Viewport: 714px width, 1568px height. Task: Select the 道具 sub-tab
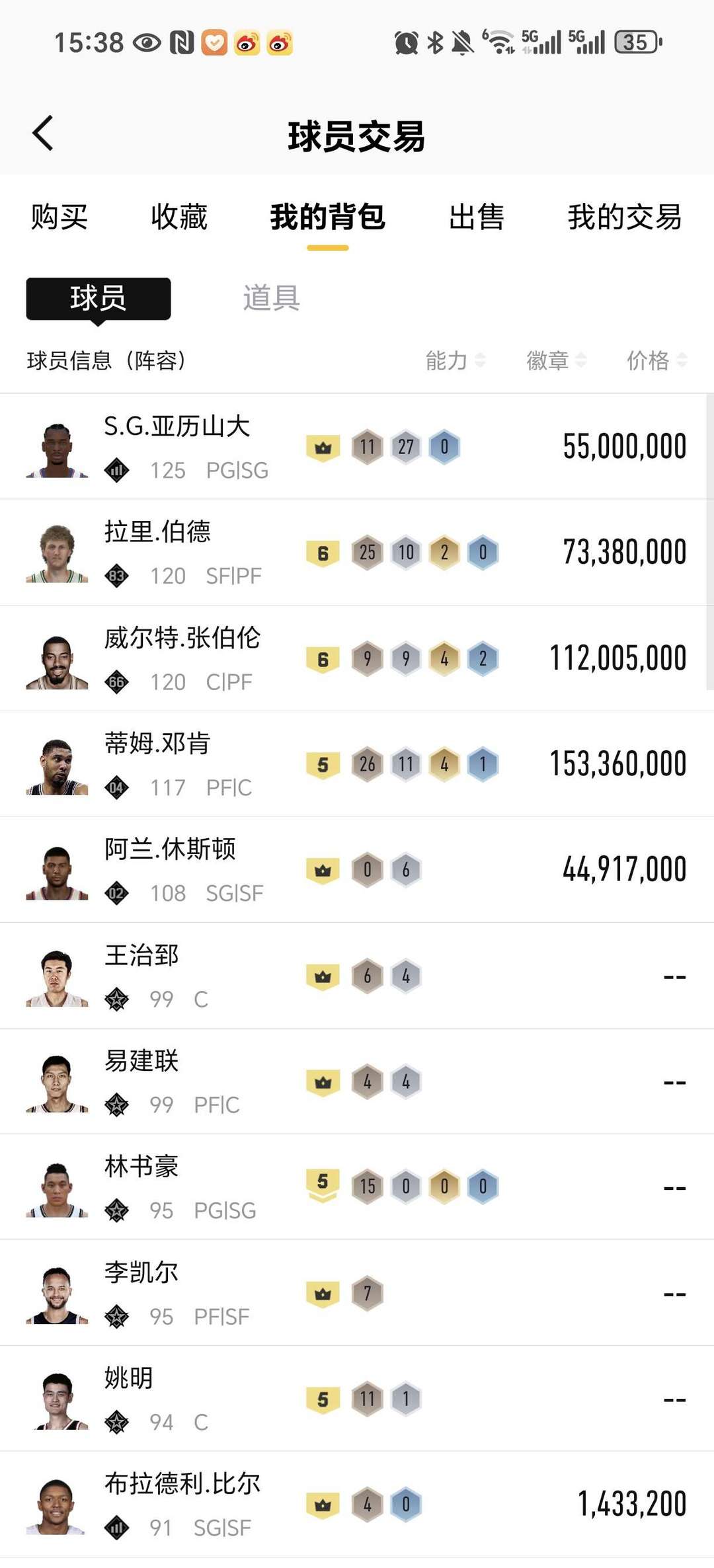click(271, 298)
